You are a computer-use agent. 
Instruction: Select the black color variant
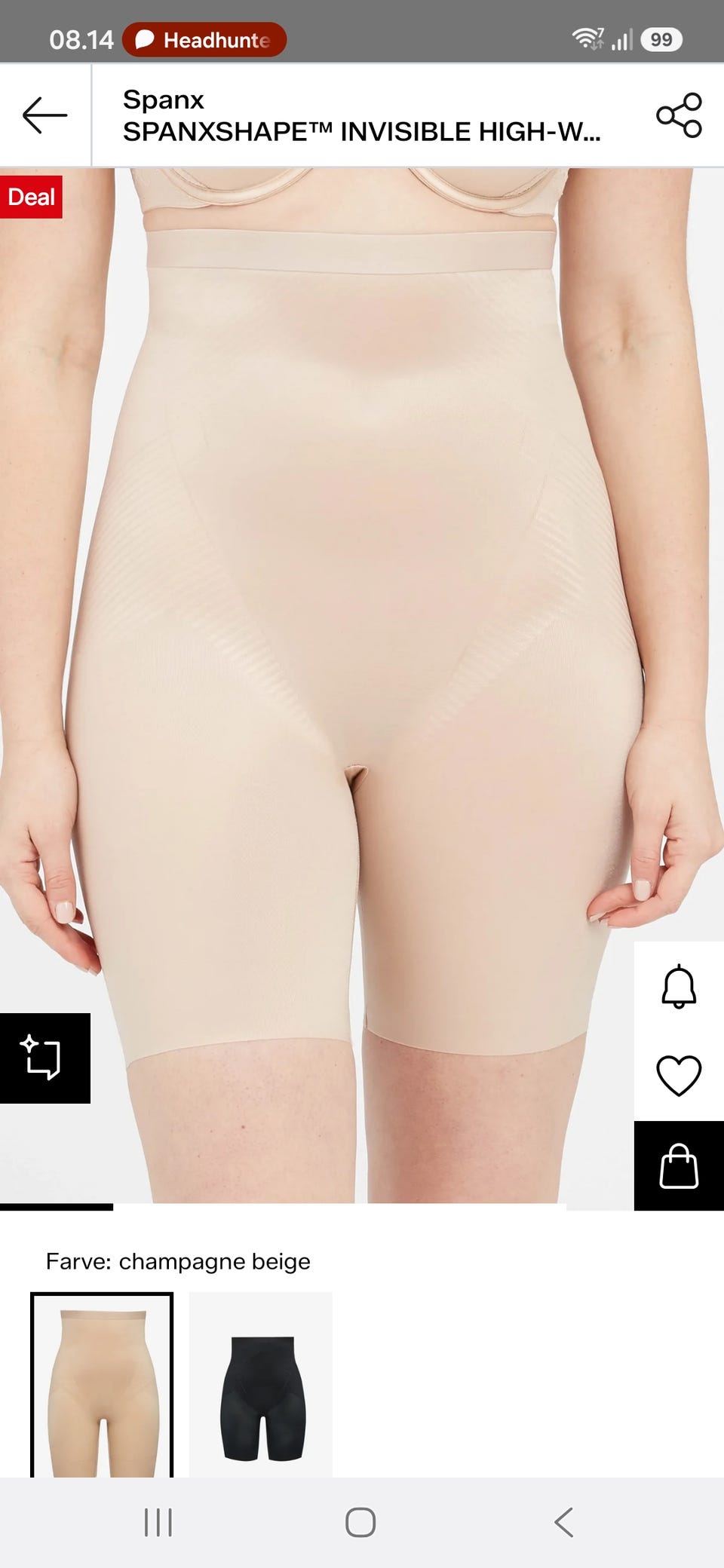261,1385
